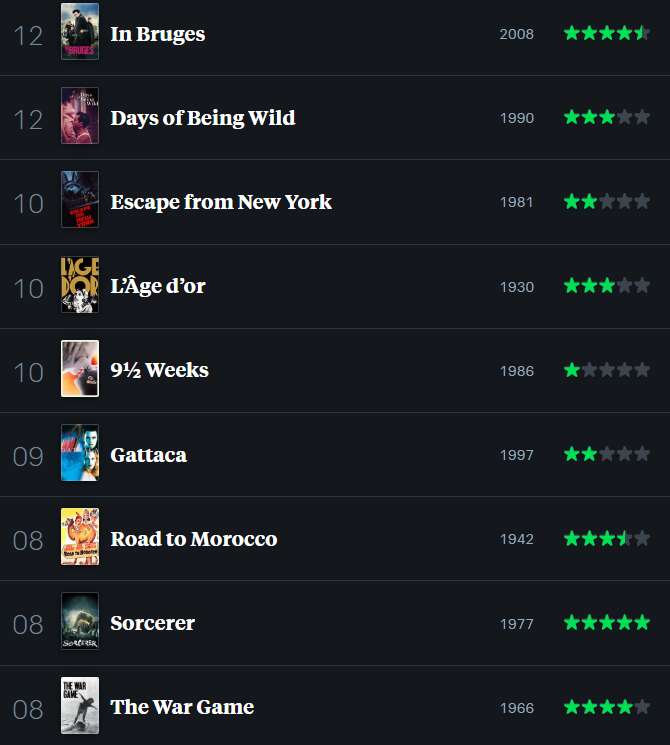
Task: Open the Road to Morocco entry
Action: click(x=194, y=539)
